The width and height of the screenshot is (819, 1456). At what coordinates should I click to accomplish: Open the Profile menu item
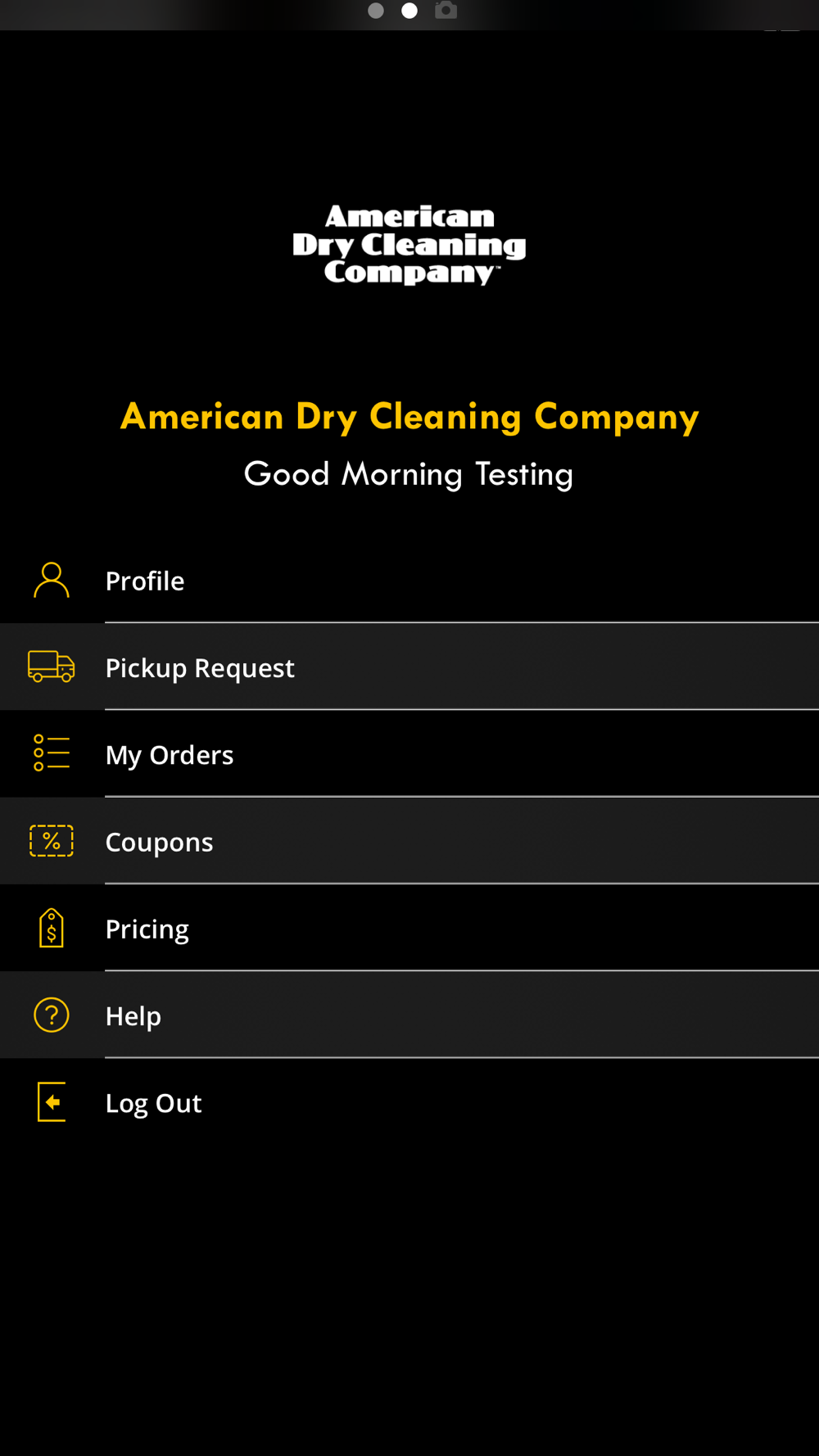[145, 581]
